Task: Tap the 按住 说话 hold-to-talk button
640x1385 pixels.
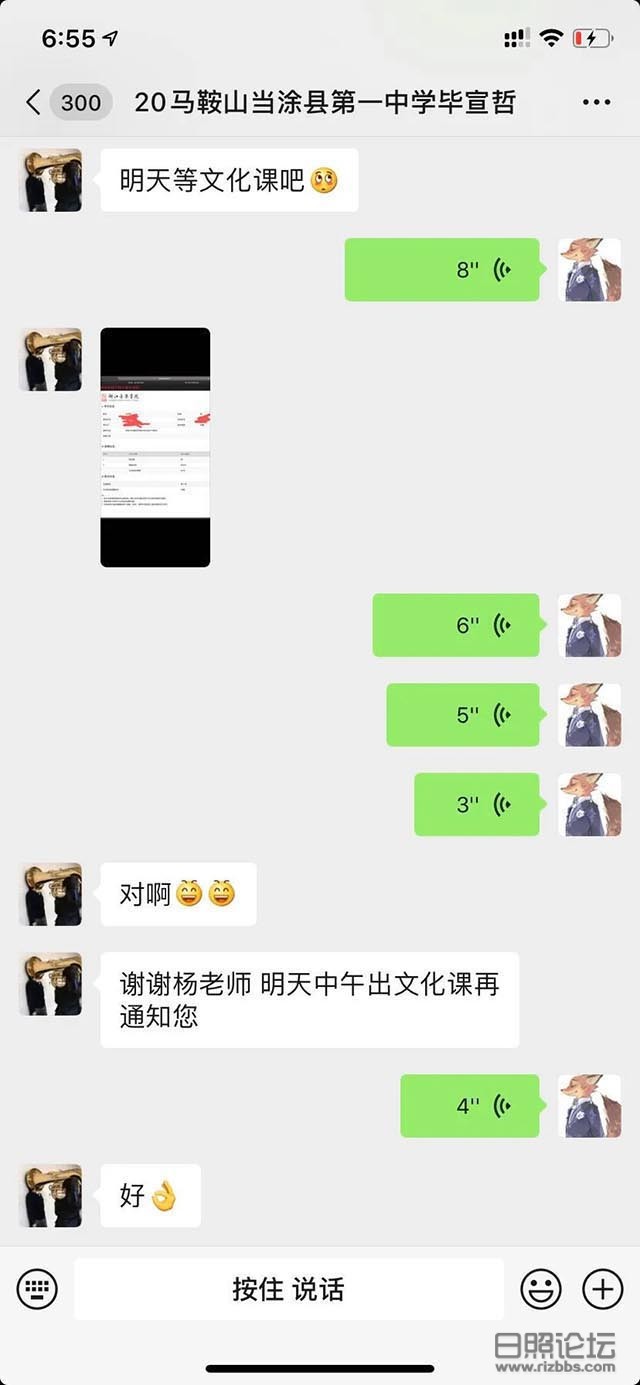Action: (288, 1289)
